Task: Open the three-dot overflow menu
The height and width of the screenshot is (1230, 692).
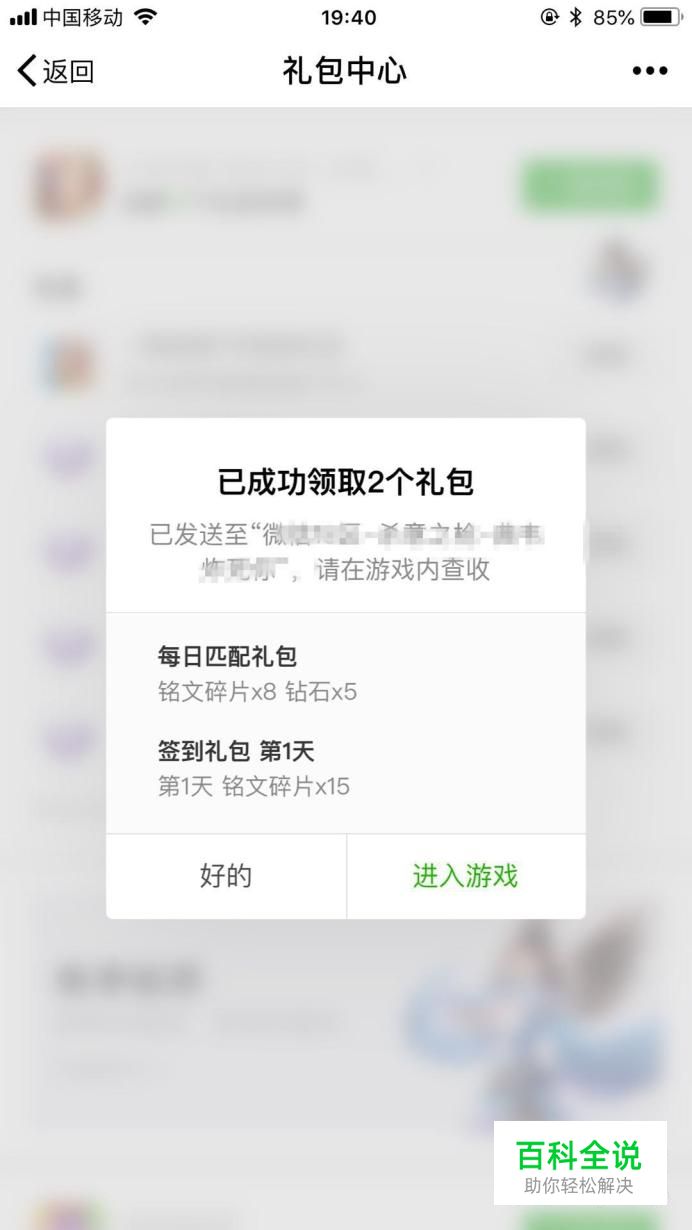Action: [649, 71]
